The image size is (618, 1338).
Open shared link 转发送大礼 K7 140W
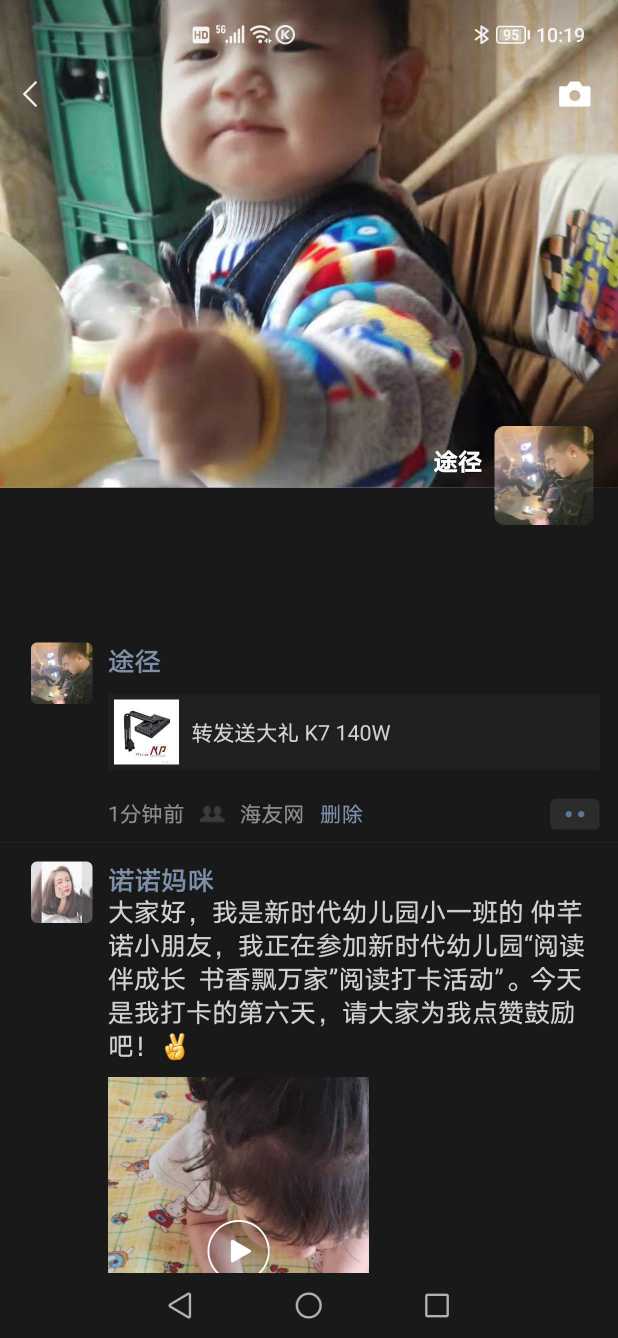354,733
